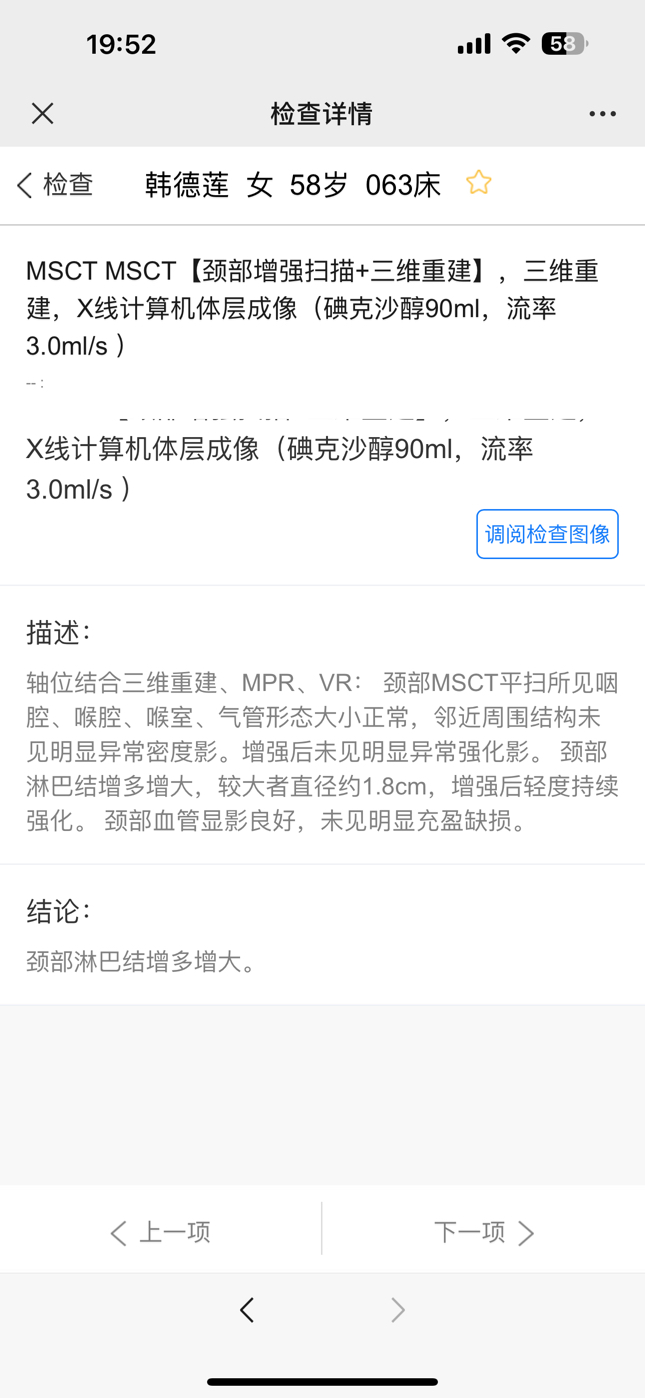Tap the browser back arrow at bottom
The height and width of the screenshot is (1398, 645).
tap(247, 1309)
